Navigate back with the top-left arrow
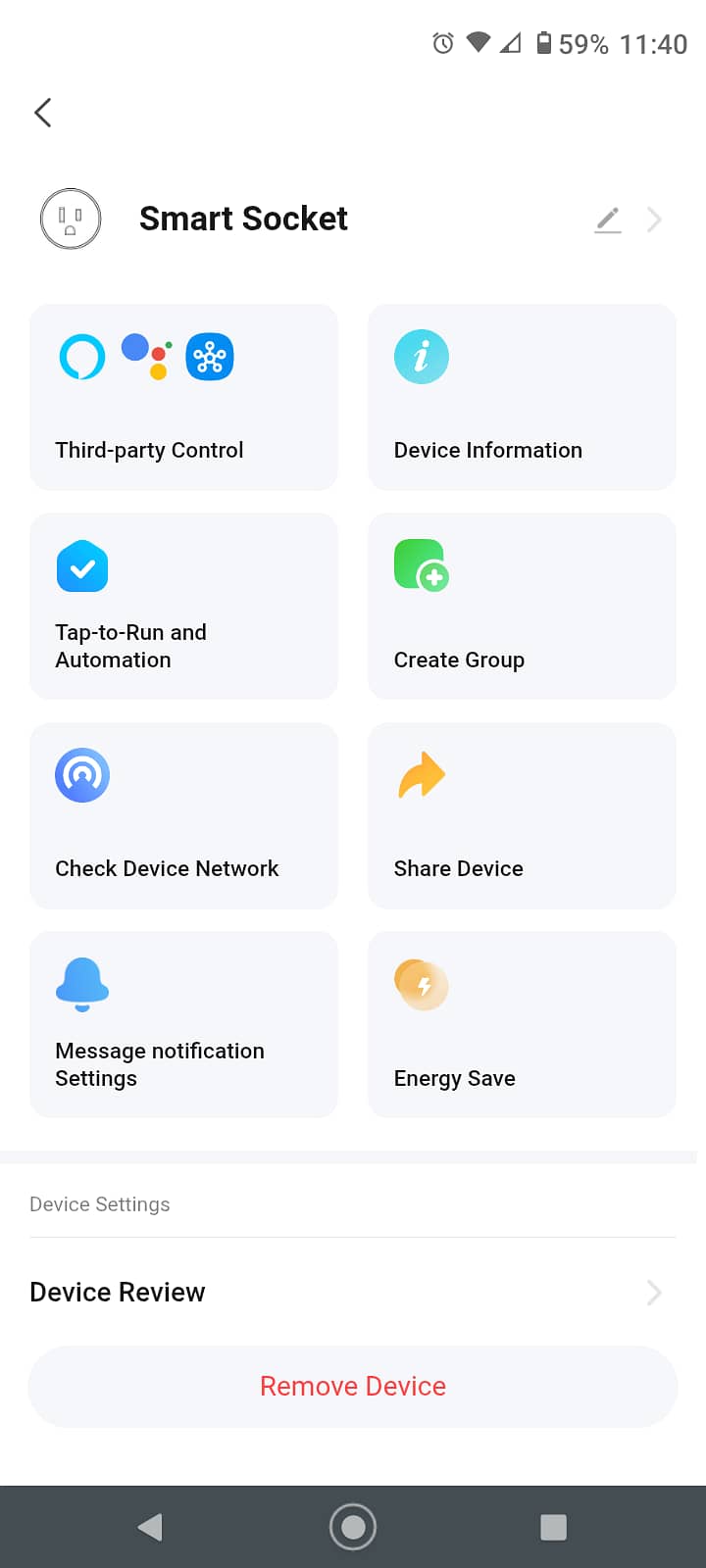 [x=42, y=112]
